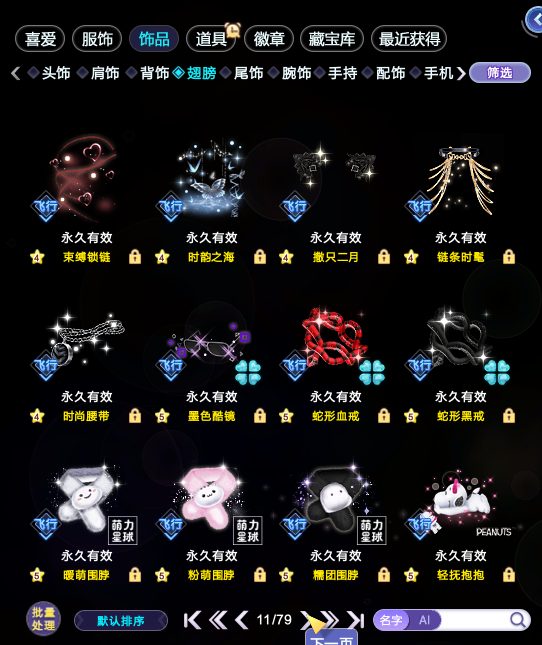Switch to the 道具 tab
Viewport: 542px width, 645px height.
tap(211, 39)
